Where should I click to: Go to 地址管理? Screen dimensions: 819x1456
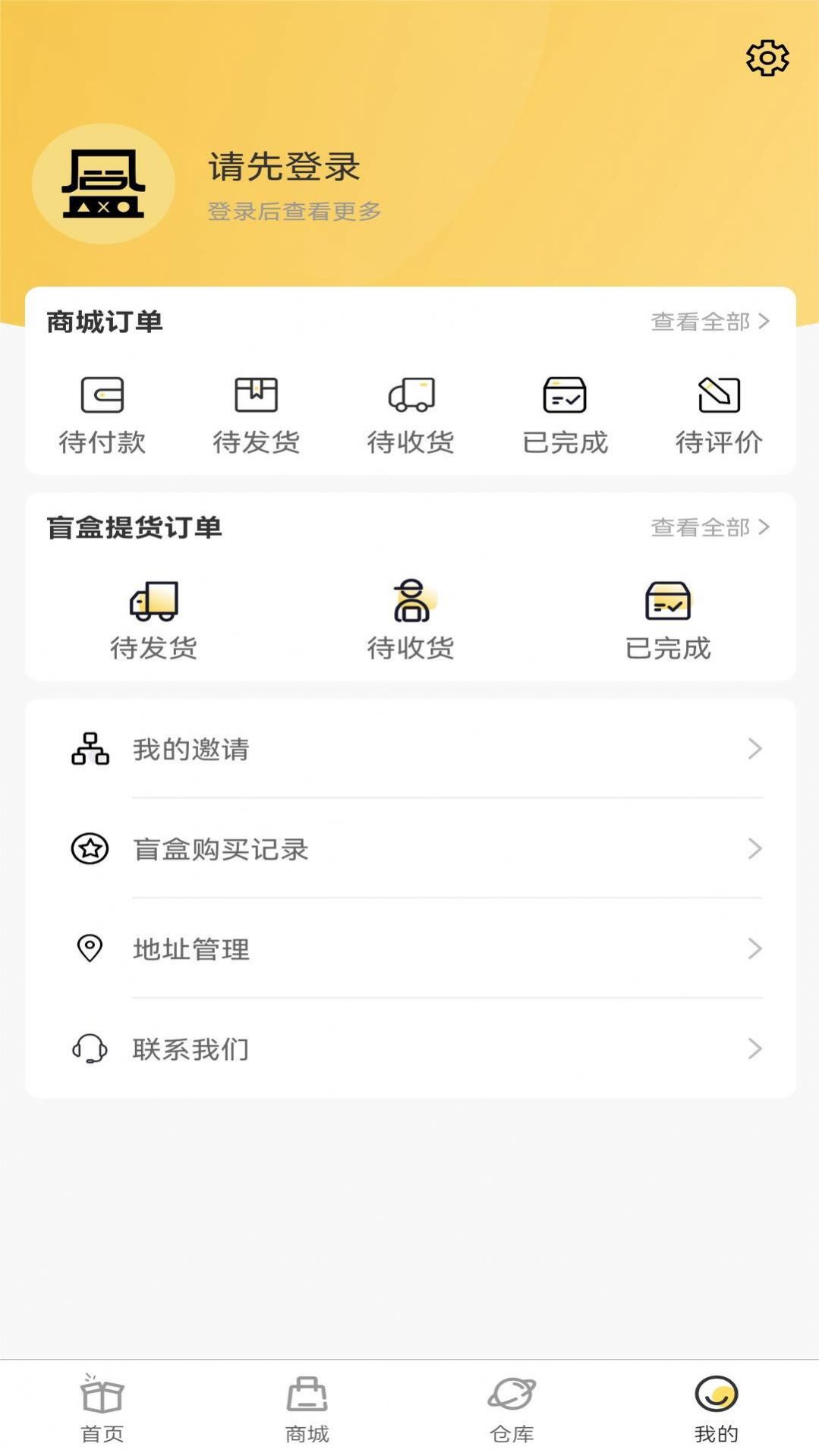[x=410, y=948]
